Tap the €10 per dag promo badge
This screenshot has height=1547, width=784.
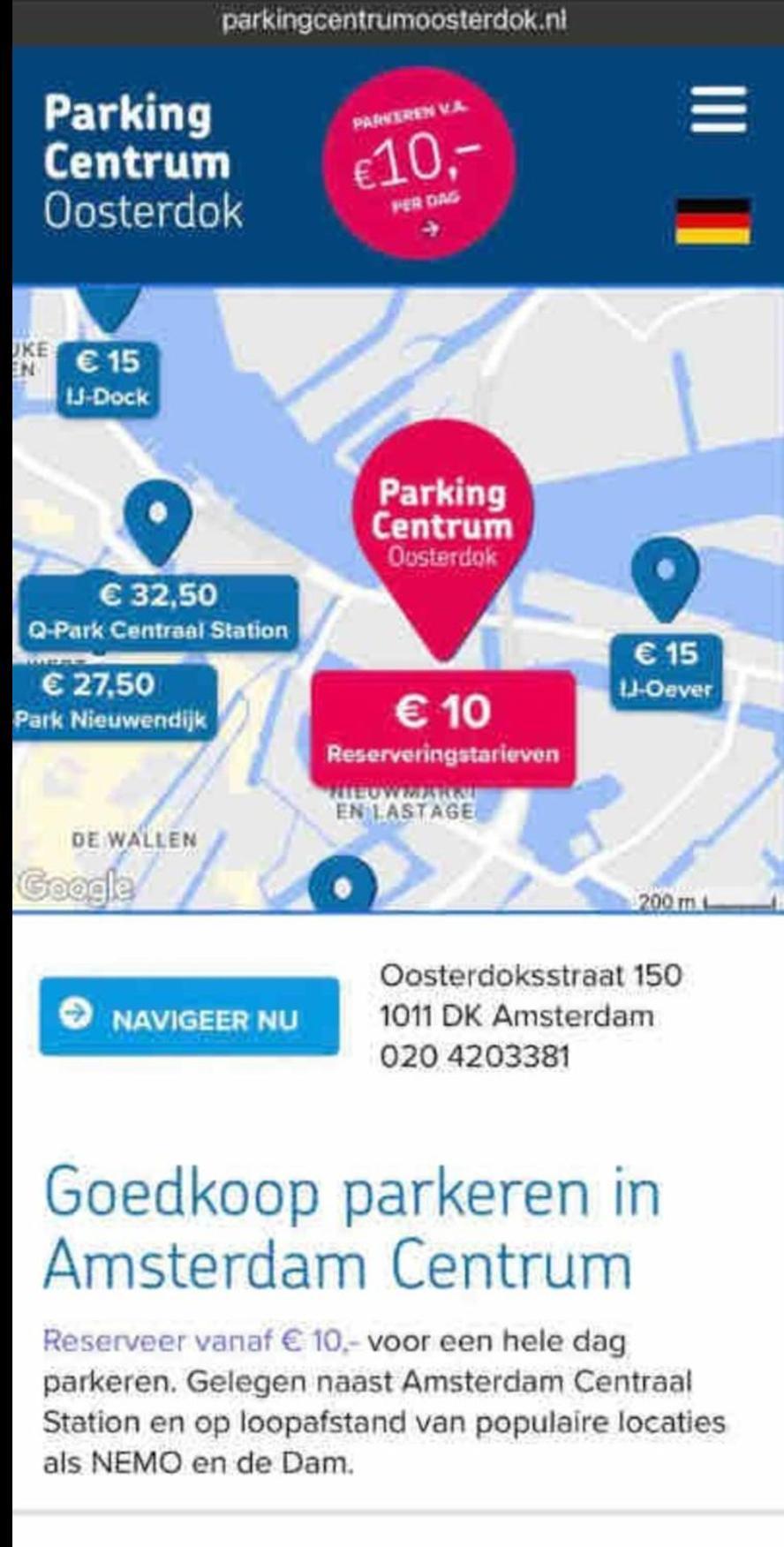coord(418,163)
